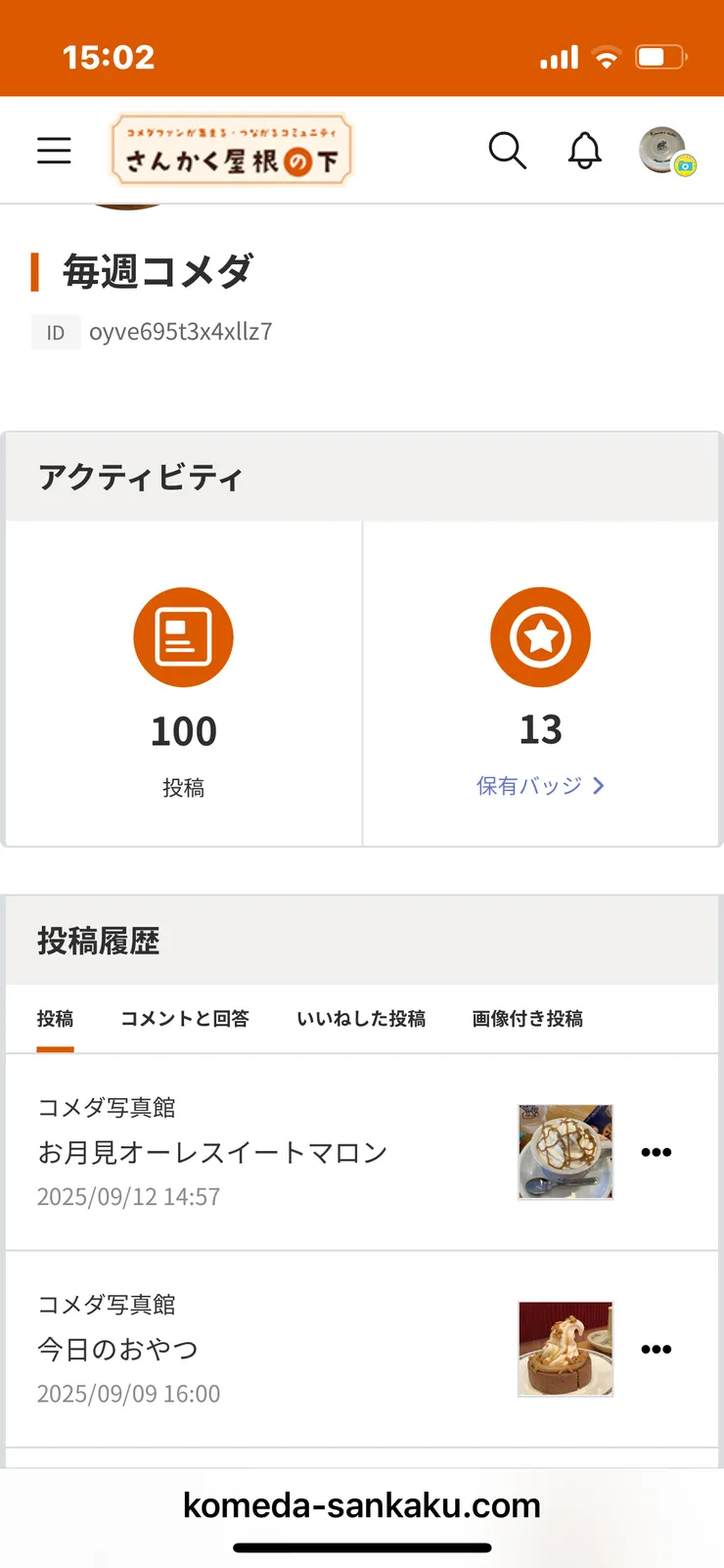The width and height of the screenshot is (724, 1568).
Task: Click the search magnifier icon
Action: click(508, 151)
